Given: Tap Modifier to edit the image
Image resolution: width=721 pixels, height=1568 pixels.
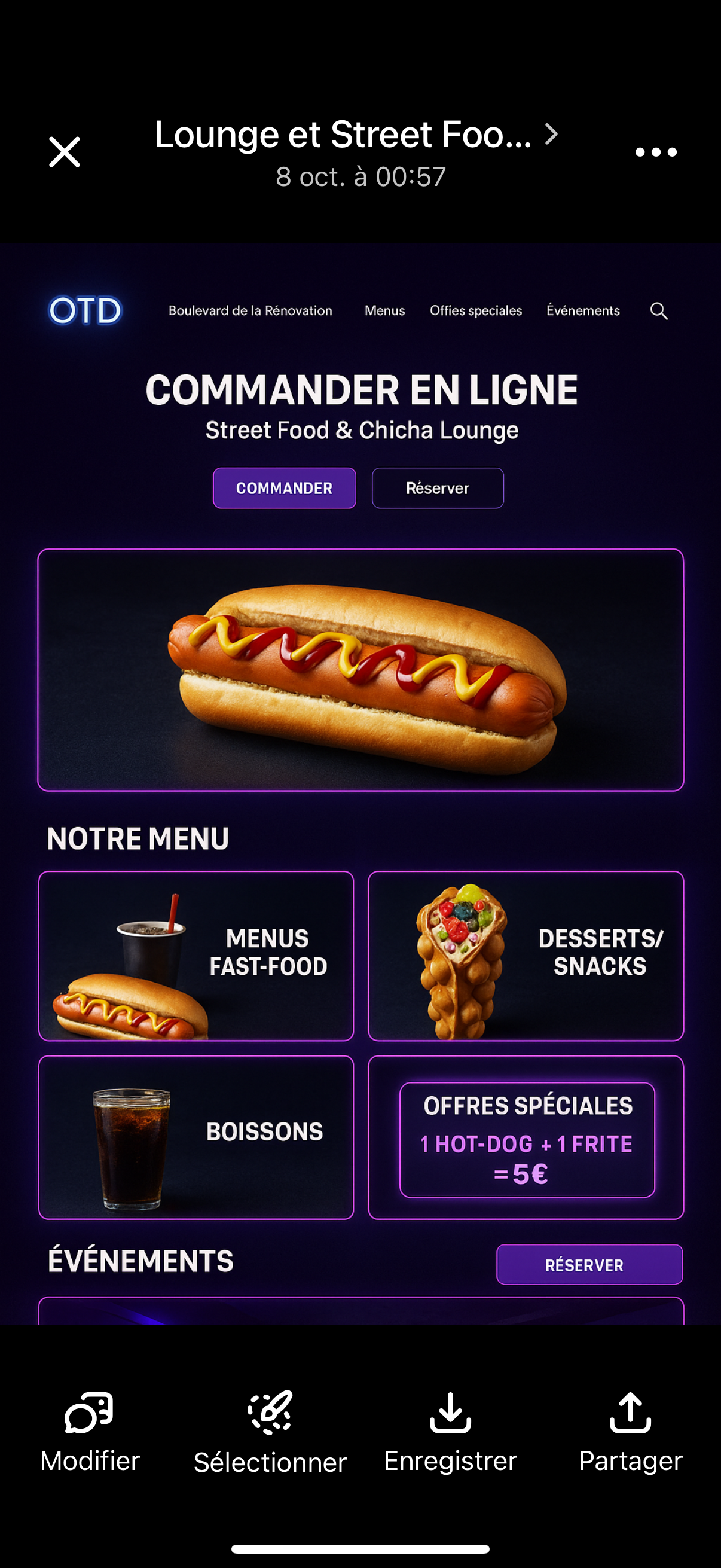Looking at the screenshot, I should [90, 1432].
